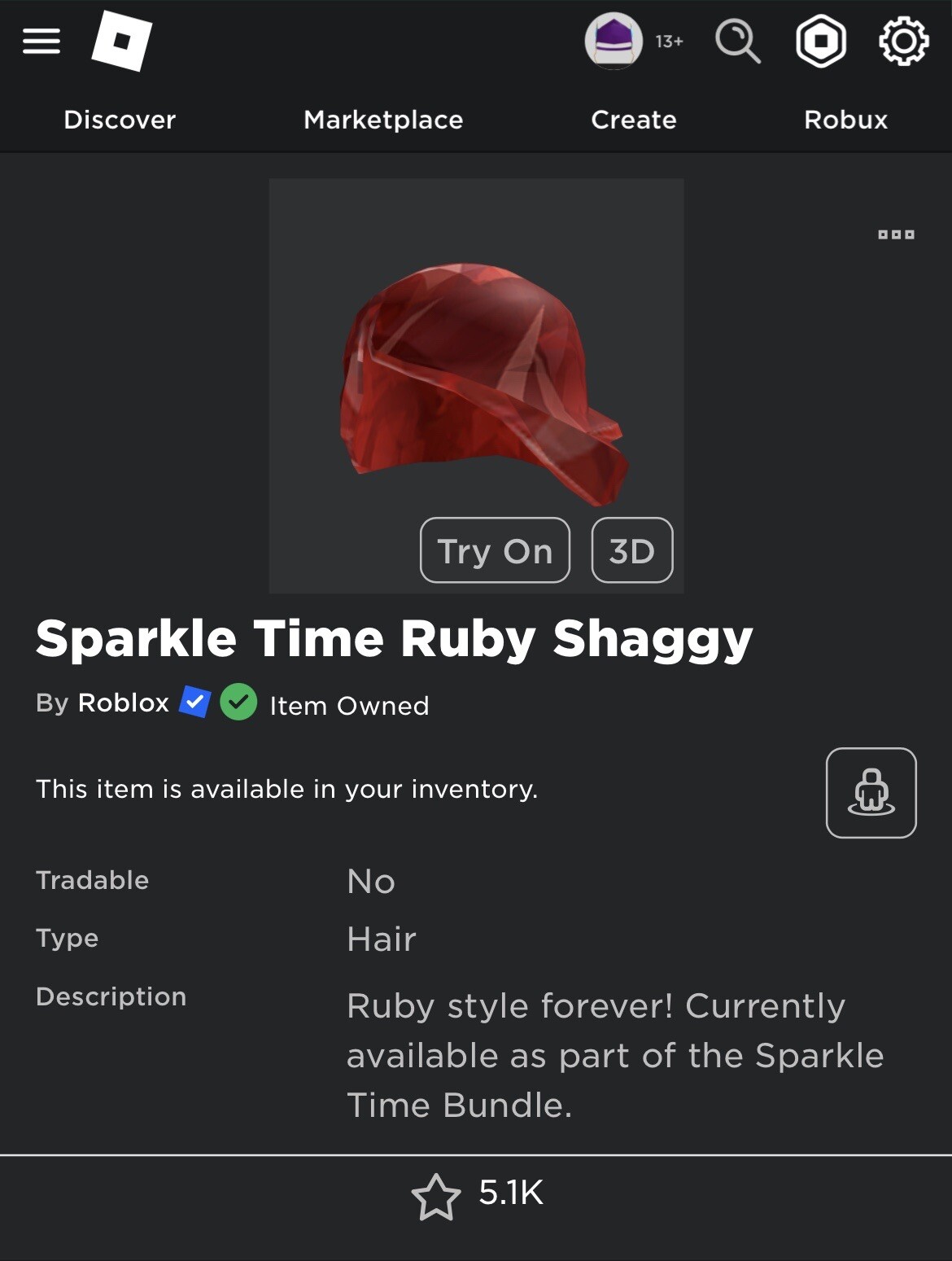Switch to the Marketplace tab

(x=383, y=120)
